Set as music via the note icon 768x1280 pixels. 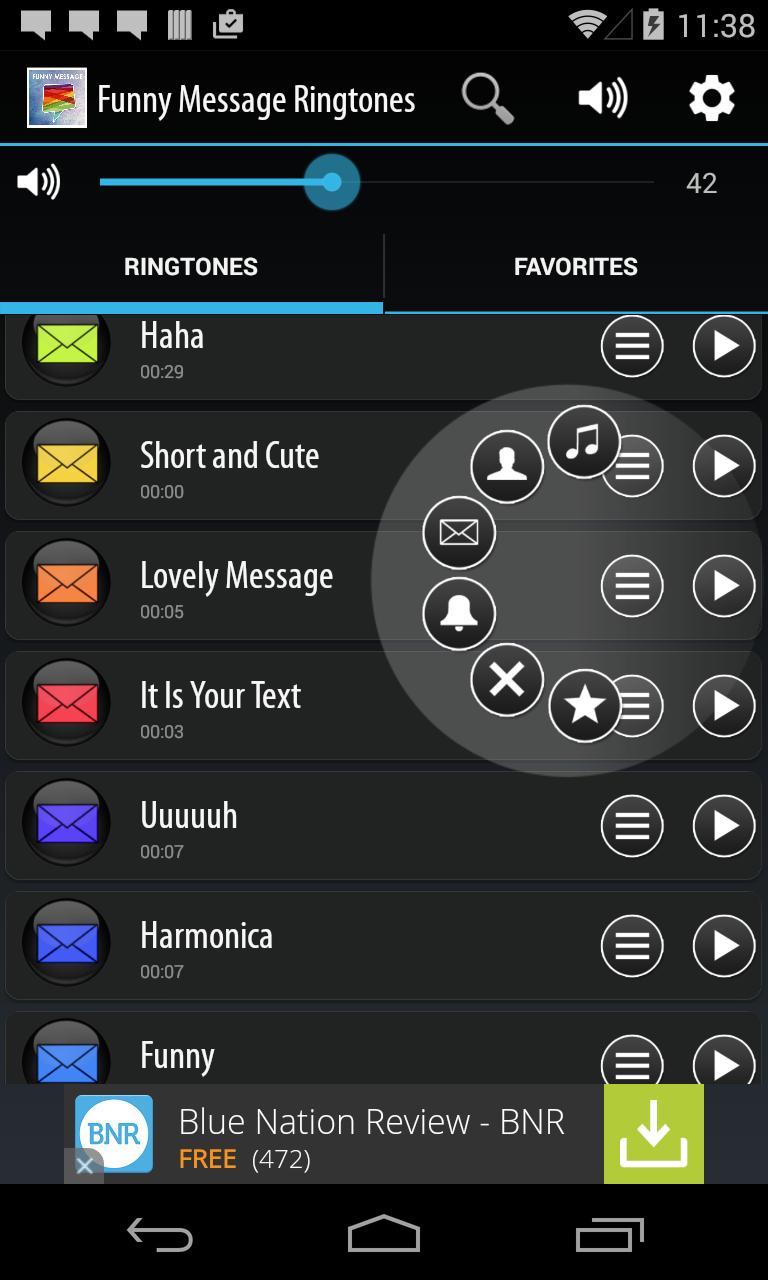point(585,442)
